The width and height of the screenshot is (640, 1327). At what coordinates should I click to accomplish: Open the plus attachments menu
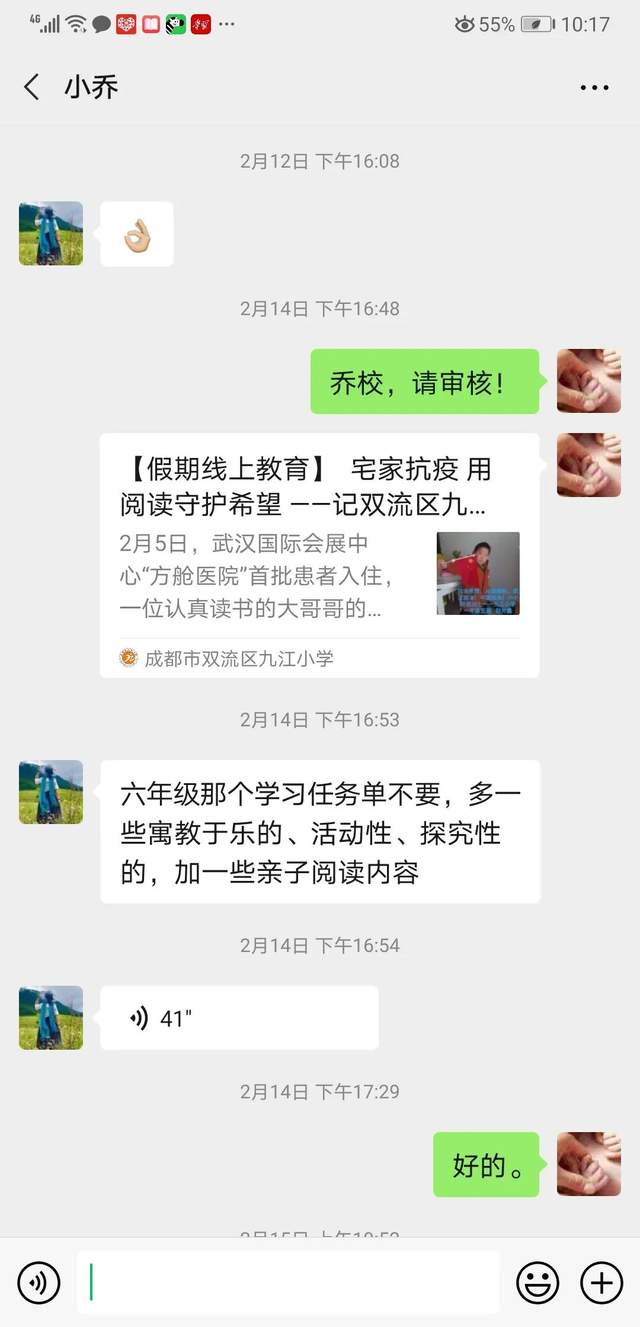[601, 1282]
